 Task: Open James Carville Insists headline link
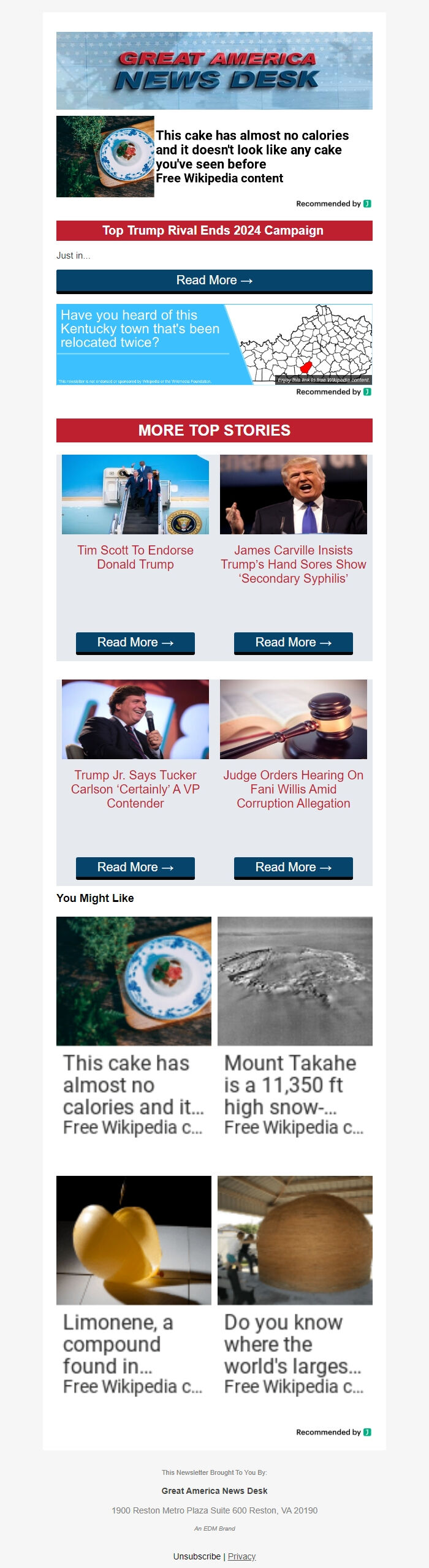coord(294,564)
